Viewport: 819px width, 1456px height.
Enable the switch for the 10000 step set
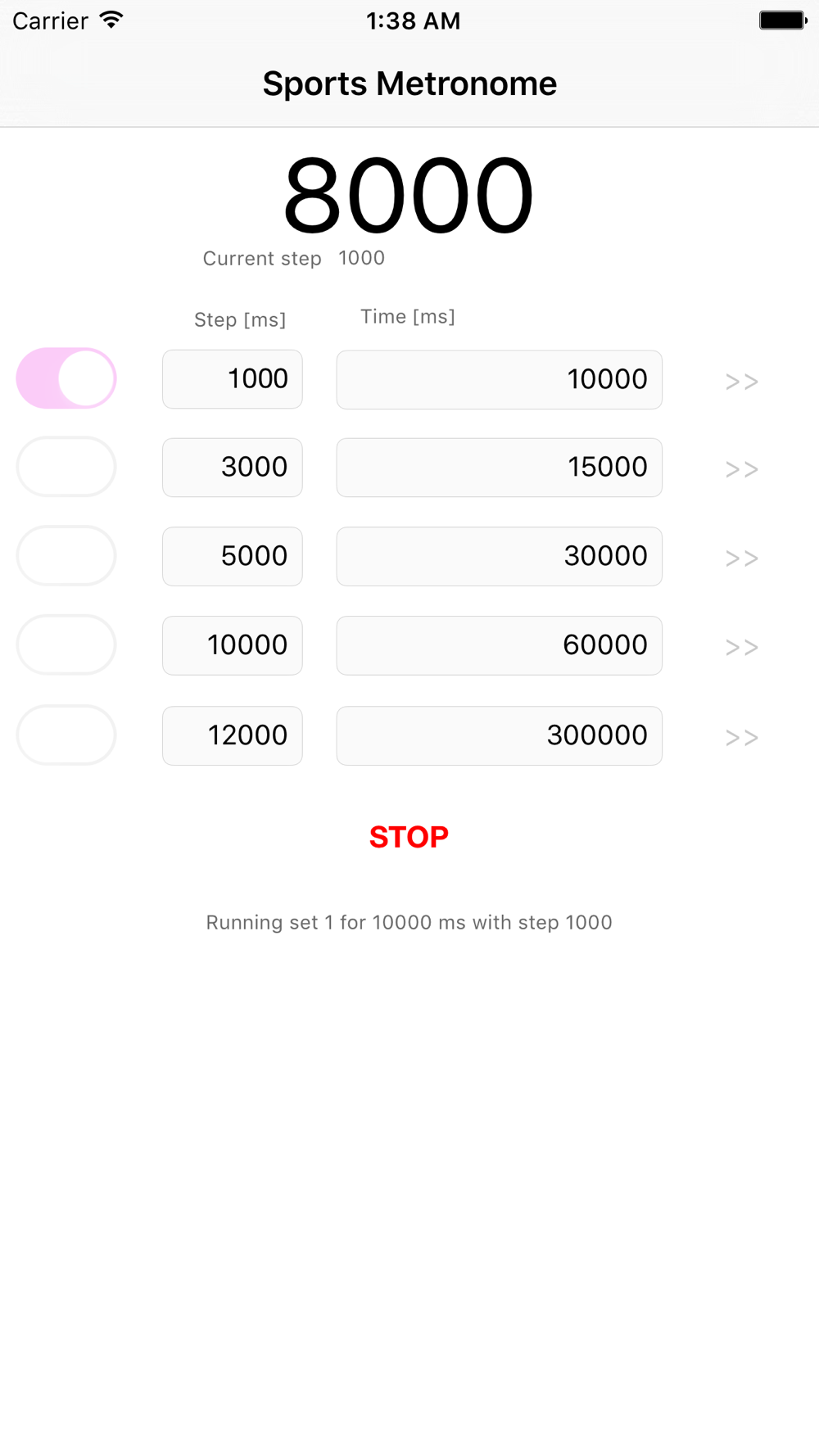tap(66, 644)
